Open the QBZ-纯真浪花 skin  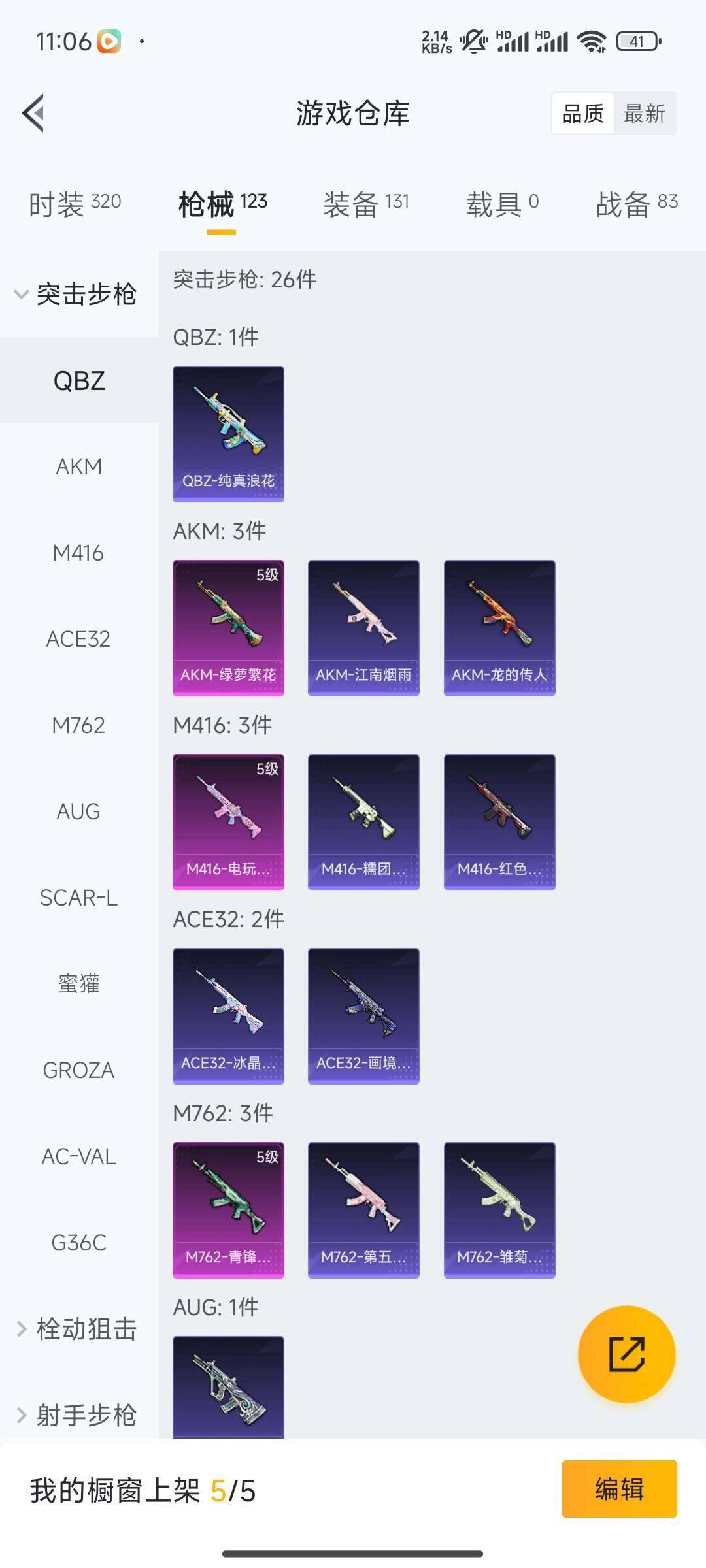[228, 434]
